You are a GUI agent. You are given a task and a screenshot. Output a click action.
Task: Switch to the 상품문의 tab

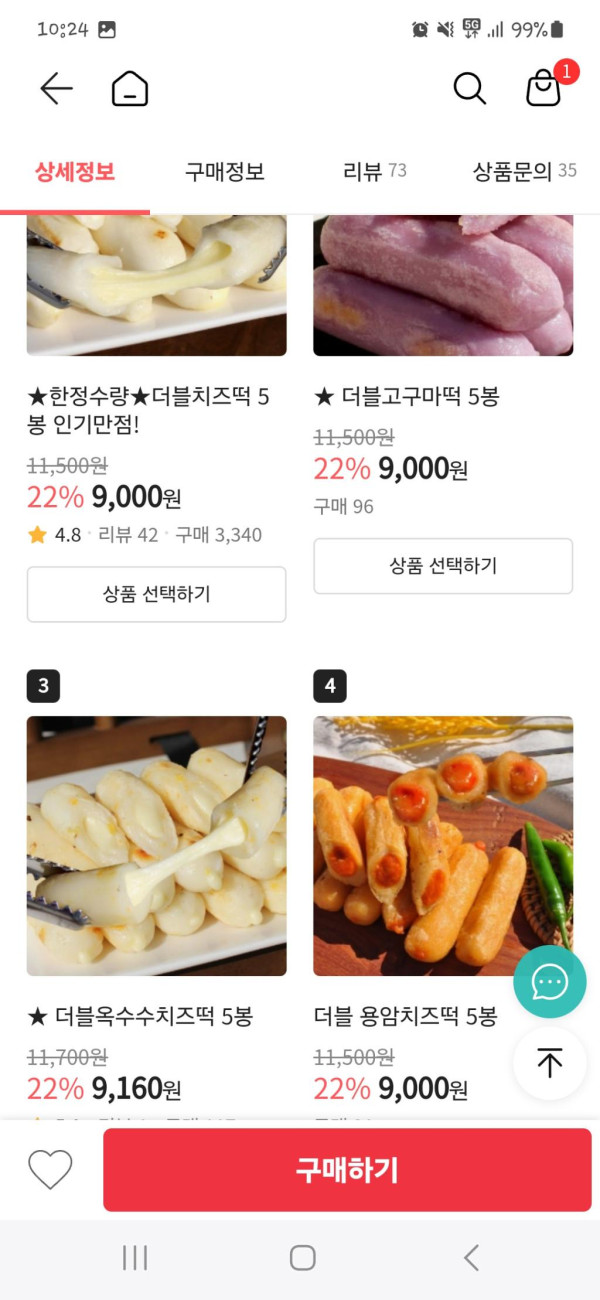click(x=524, y=171)
